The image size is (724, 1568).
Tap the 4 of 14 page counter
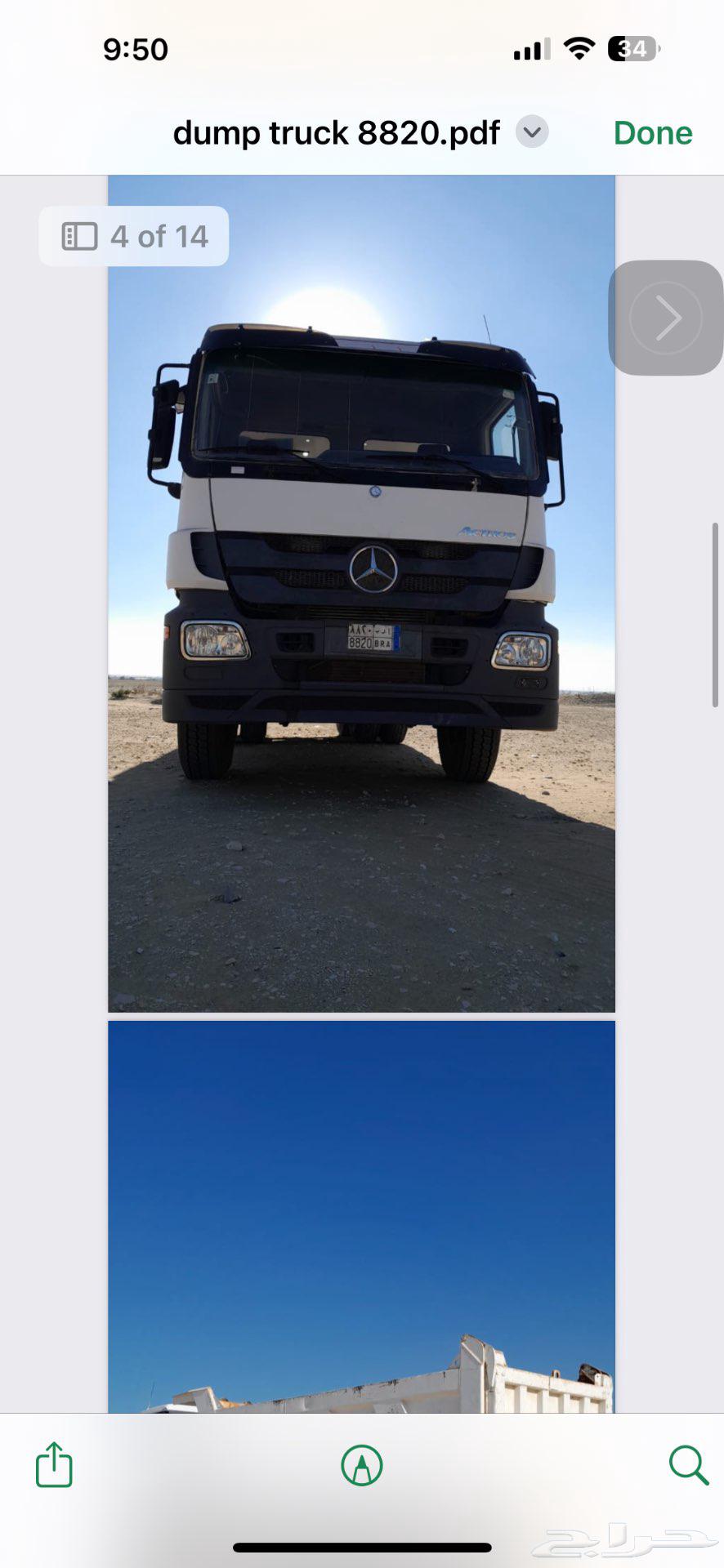(x=159, y=236)
